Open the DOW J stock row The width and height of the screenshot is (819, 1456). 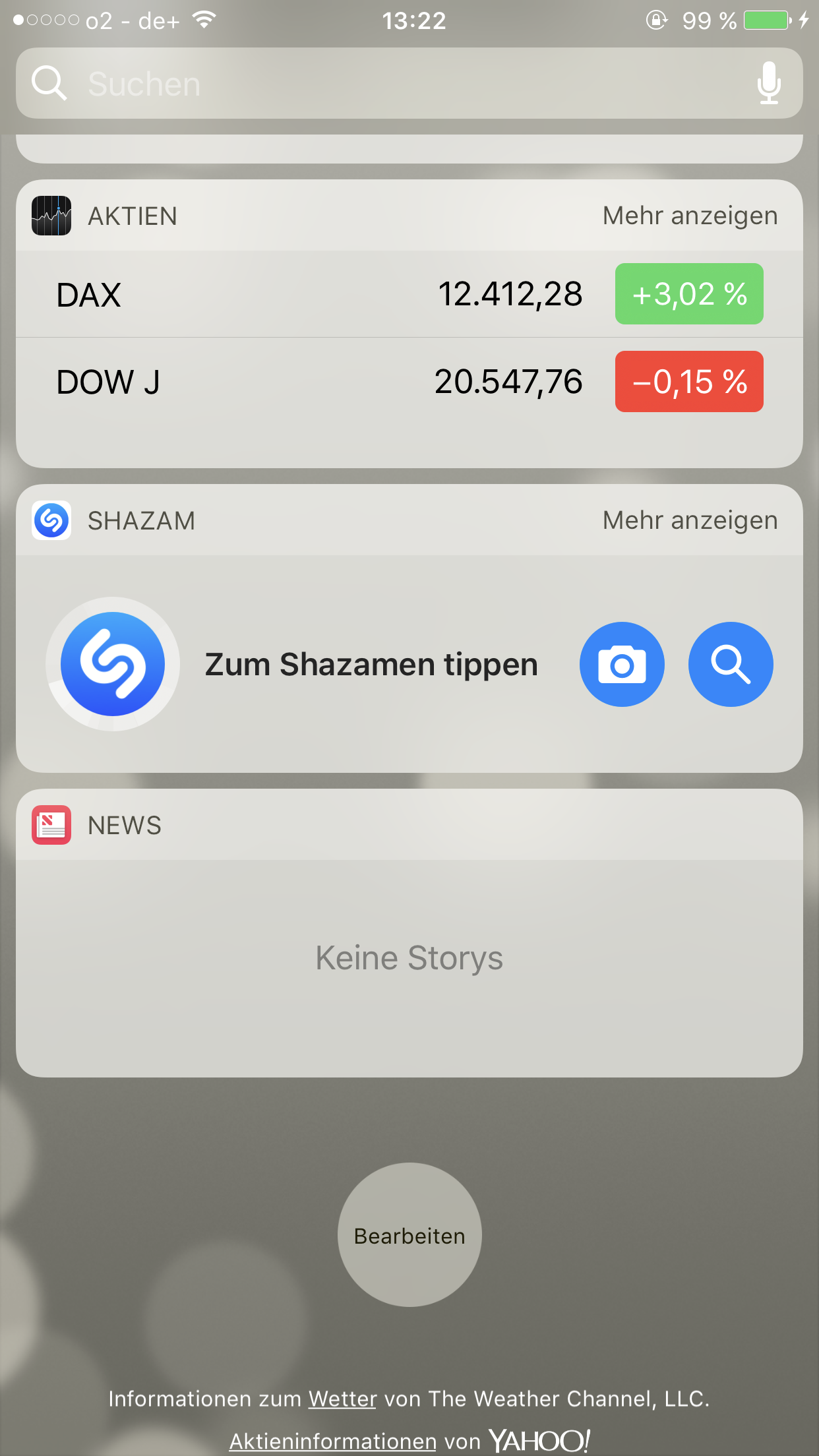(x=409, y=382)
